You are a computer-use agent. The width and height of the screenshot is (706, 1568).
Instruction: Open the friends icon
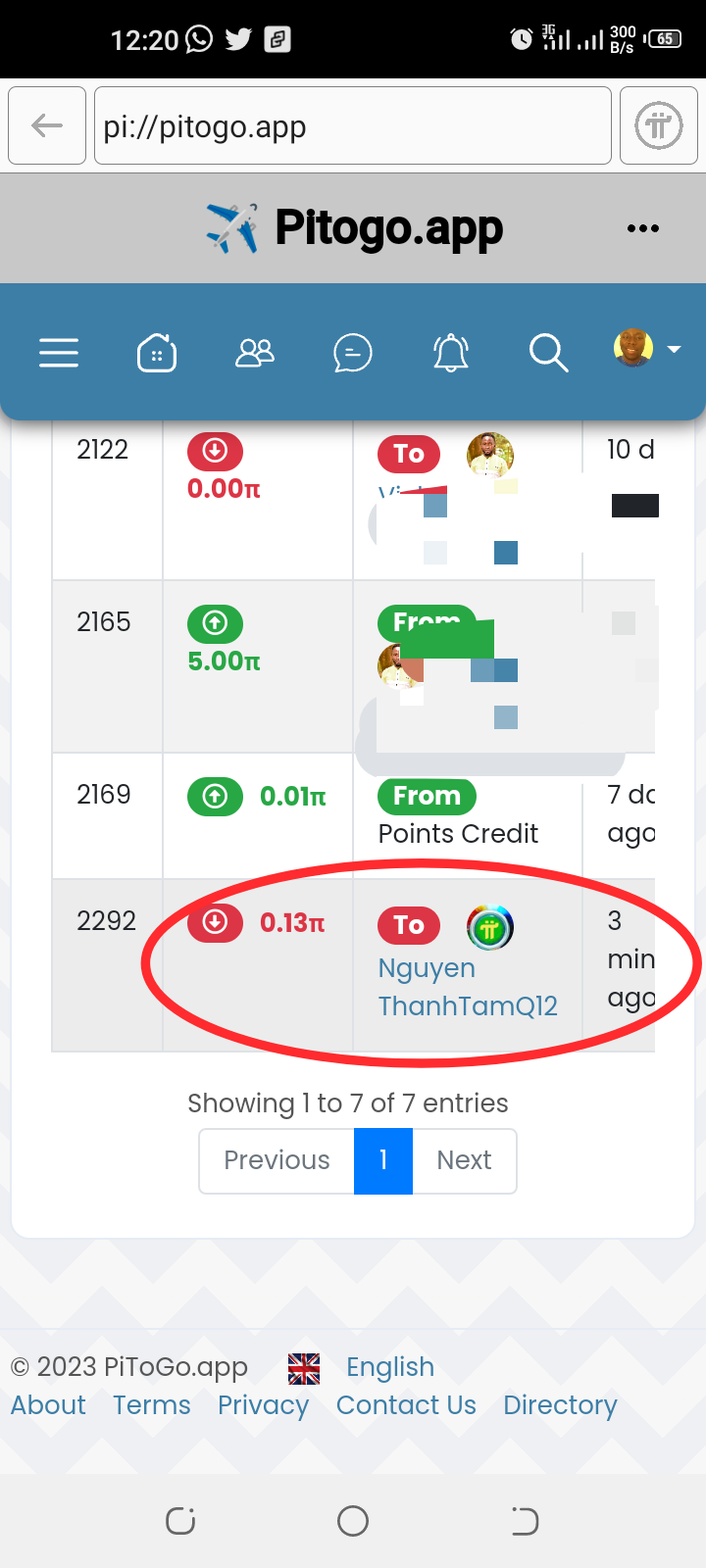255,352
